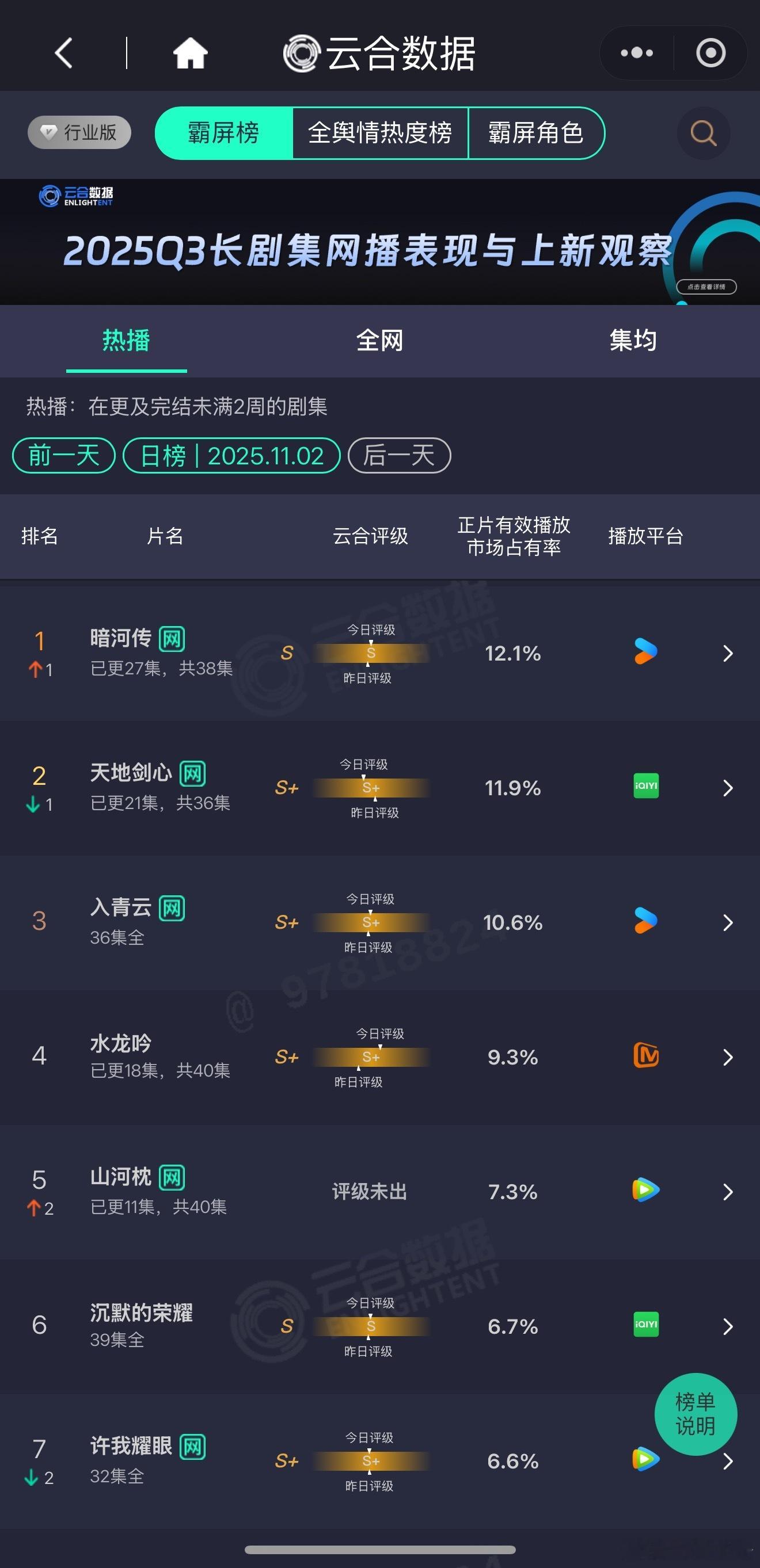Switch to the 全网 tab
This screenshot has height=1568, width=760.
click(x=380, y=341)
